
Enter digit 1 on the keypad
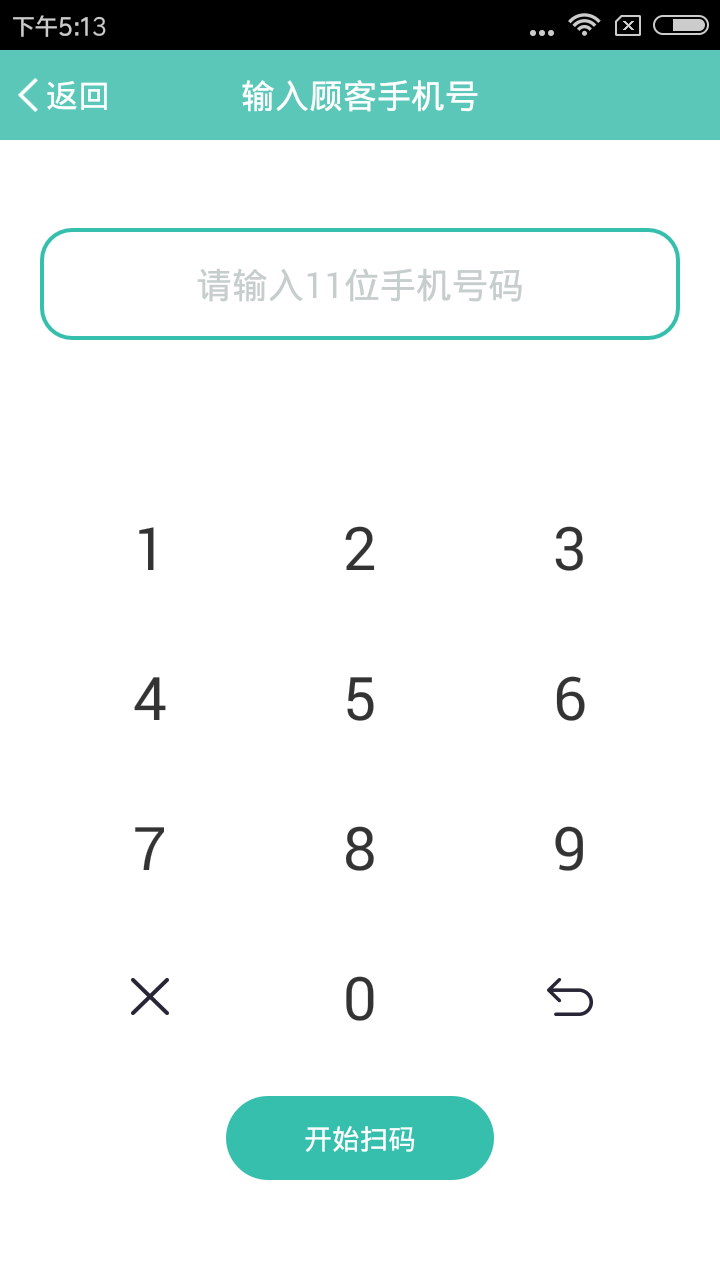(149, 549)
